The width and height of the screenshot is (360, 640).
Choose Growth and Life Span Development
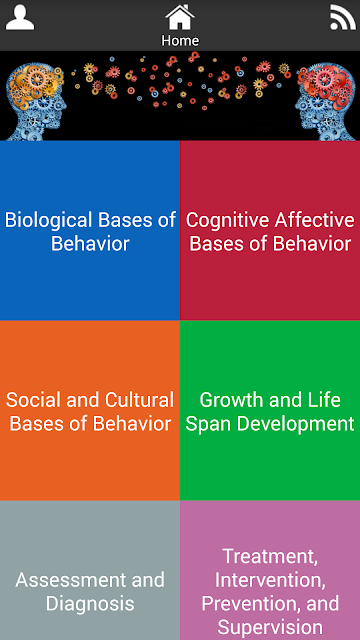coord(270,410)
